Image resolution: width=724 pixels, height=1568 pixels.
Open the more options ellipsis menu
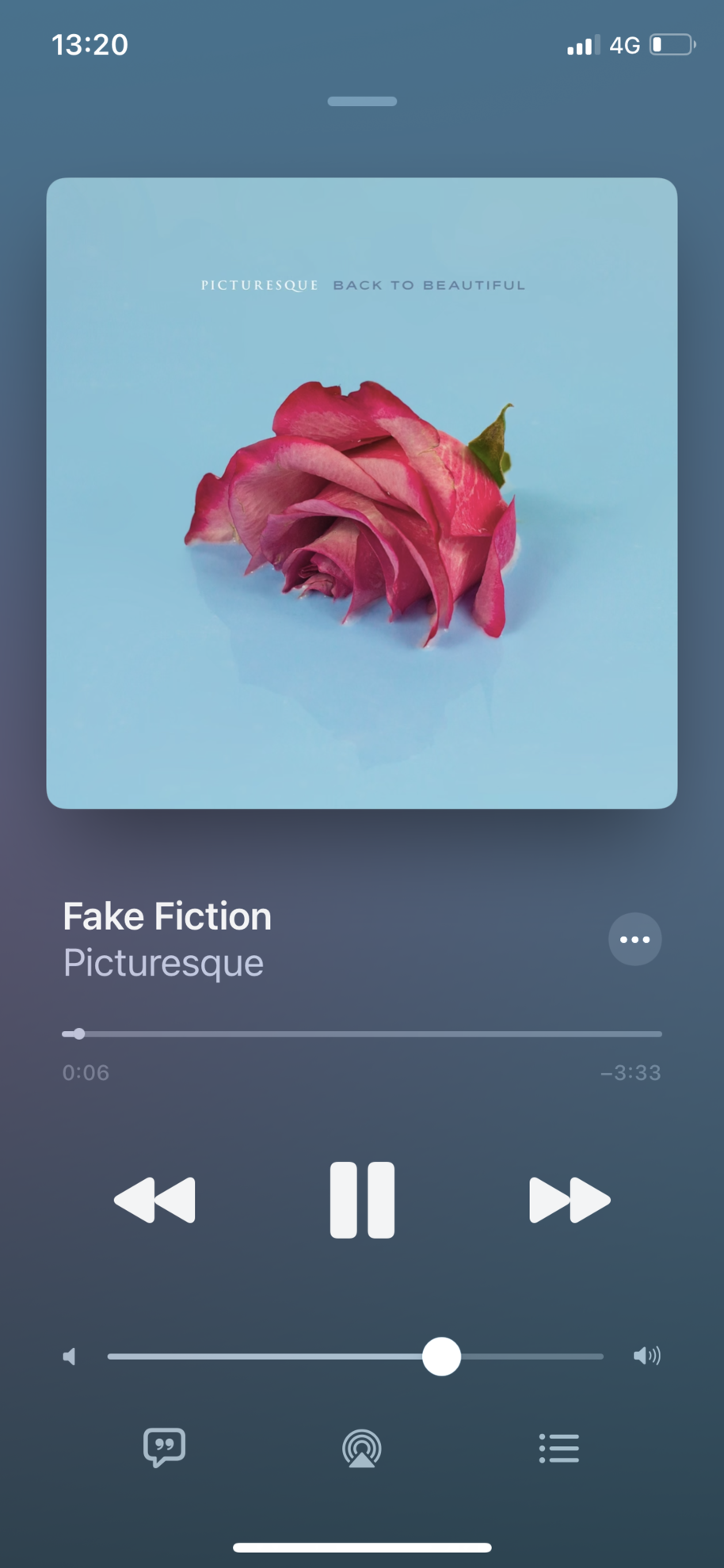point(634,939)
